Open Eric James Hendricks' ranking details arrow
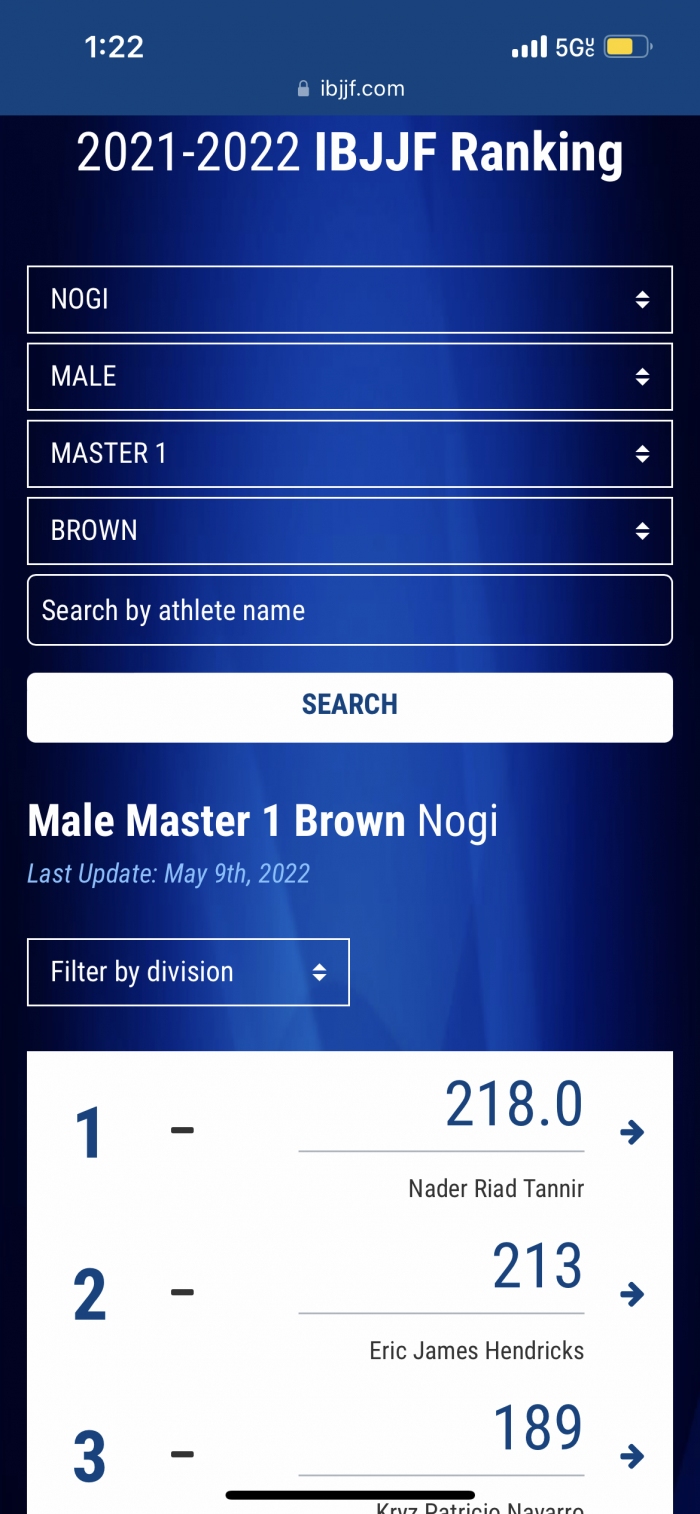700x1514 pixels. pyautogui.click(x=631, y=1294)
